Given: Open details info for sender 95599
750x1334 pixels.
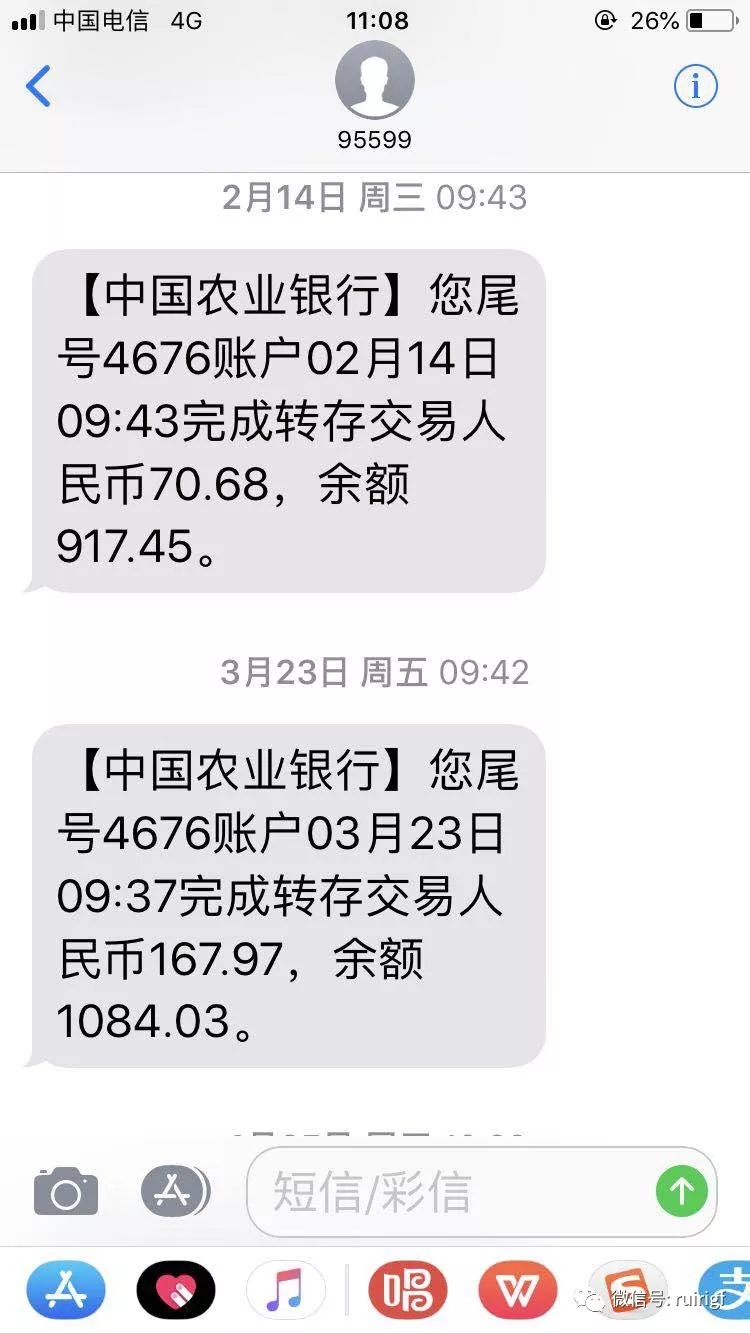Looking at the screenshot, I should 695,87.
